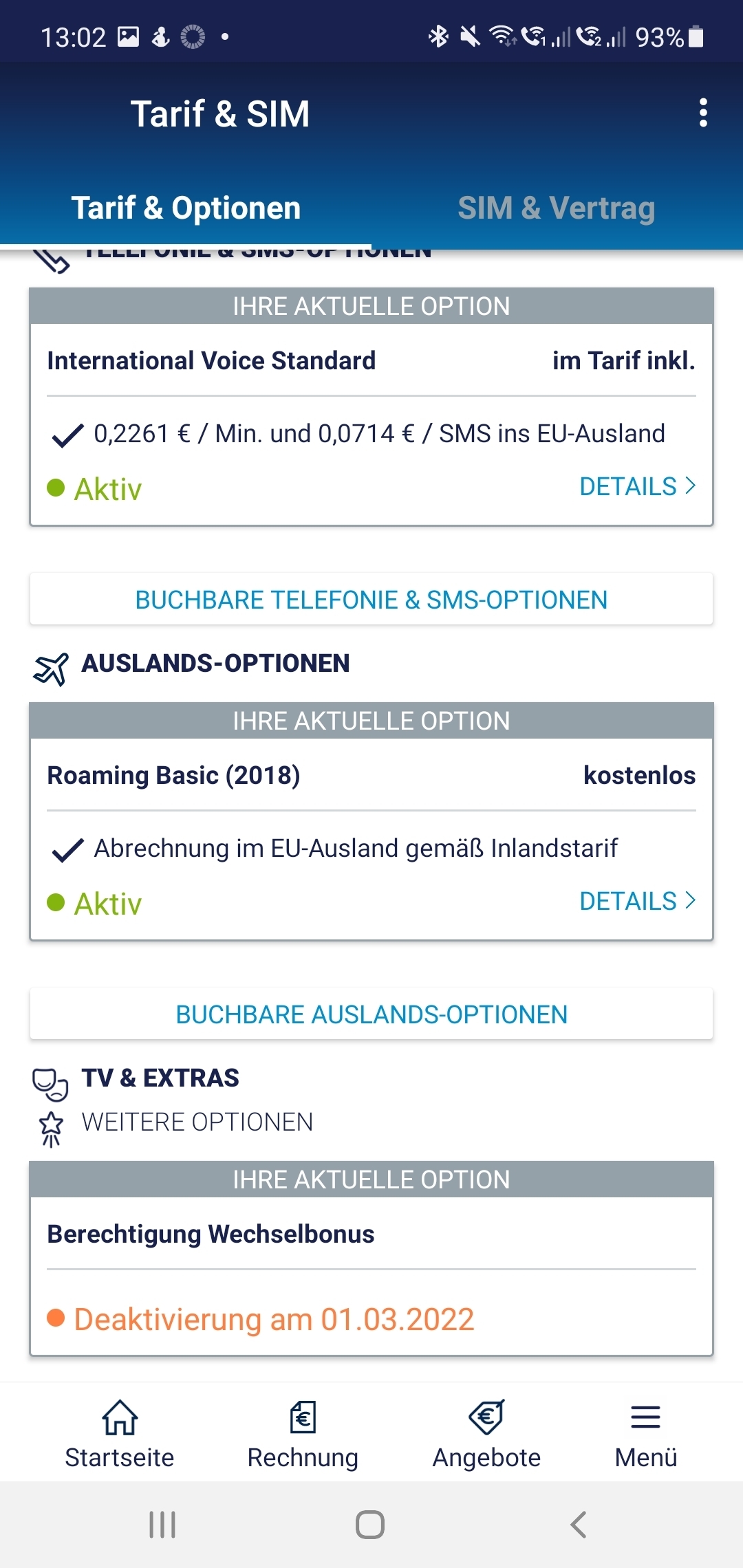Select the Tarif & Optionen tab
Image resolution: width=743 pixels, height=1568 pixels.
click(186, 208)
